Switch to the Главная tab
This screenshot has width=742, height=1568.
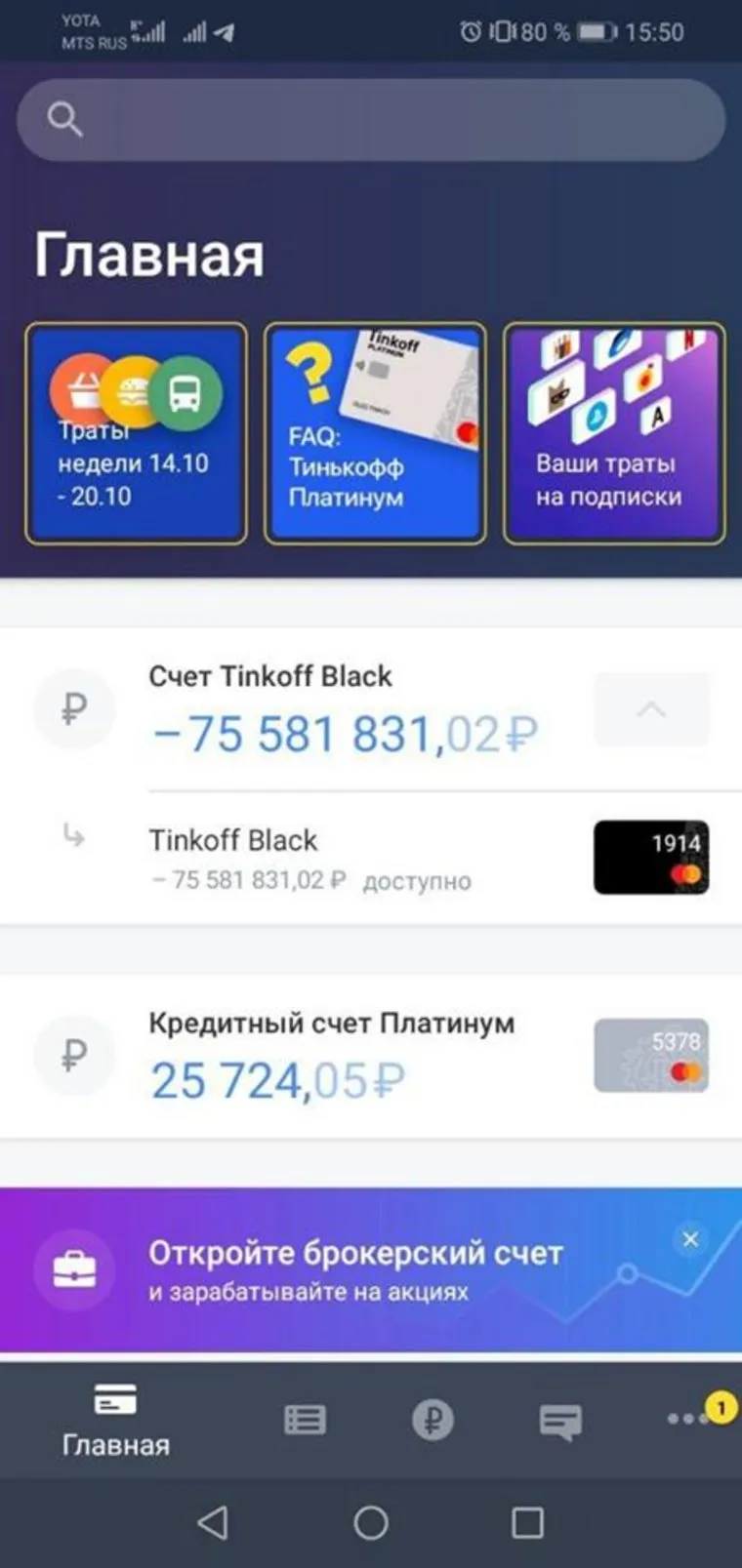(115, 1420)
